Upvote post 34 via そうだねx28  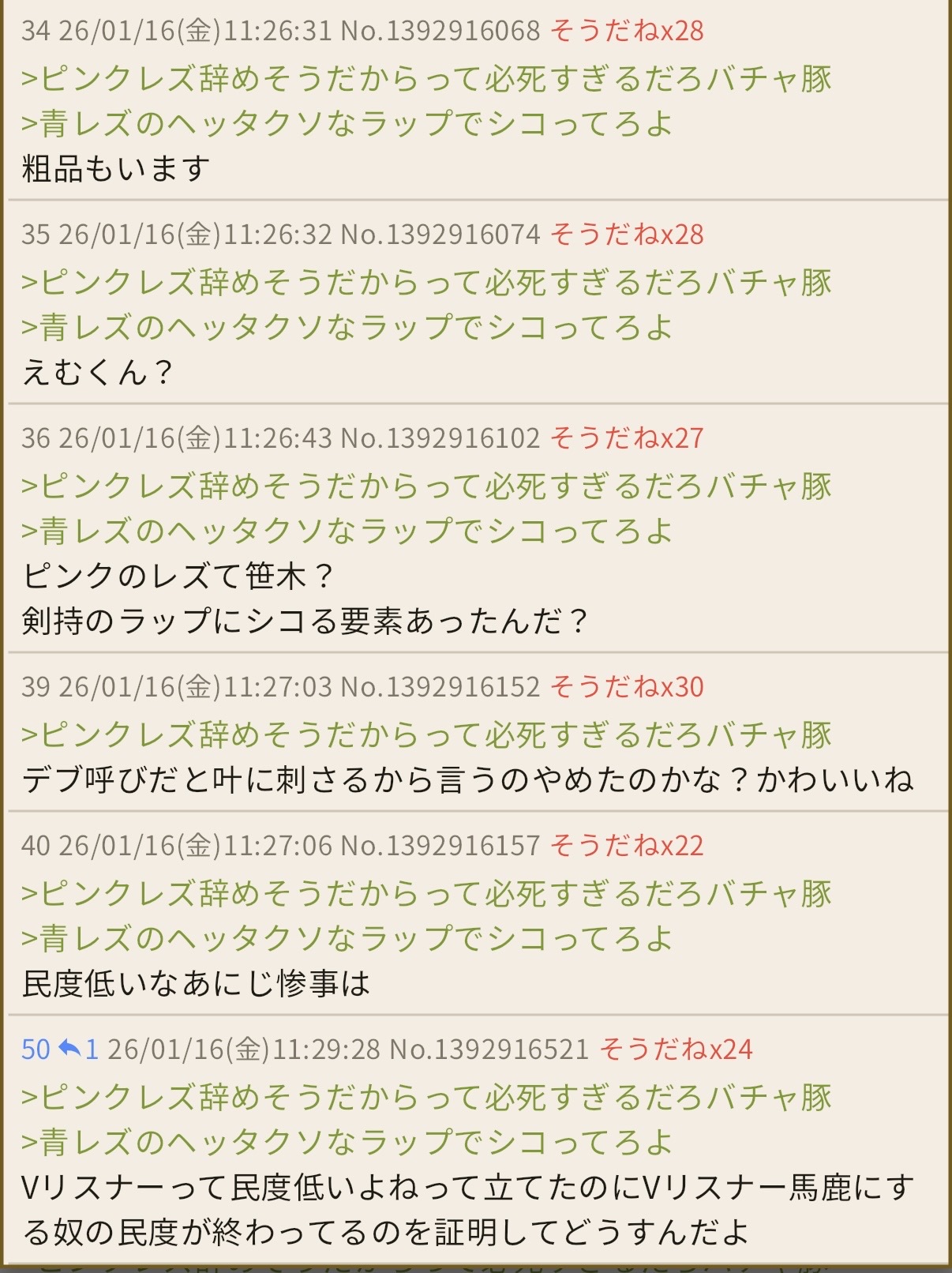pyautogui.click(x=626, y=31)
